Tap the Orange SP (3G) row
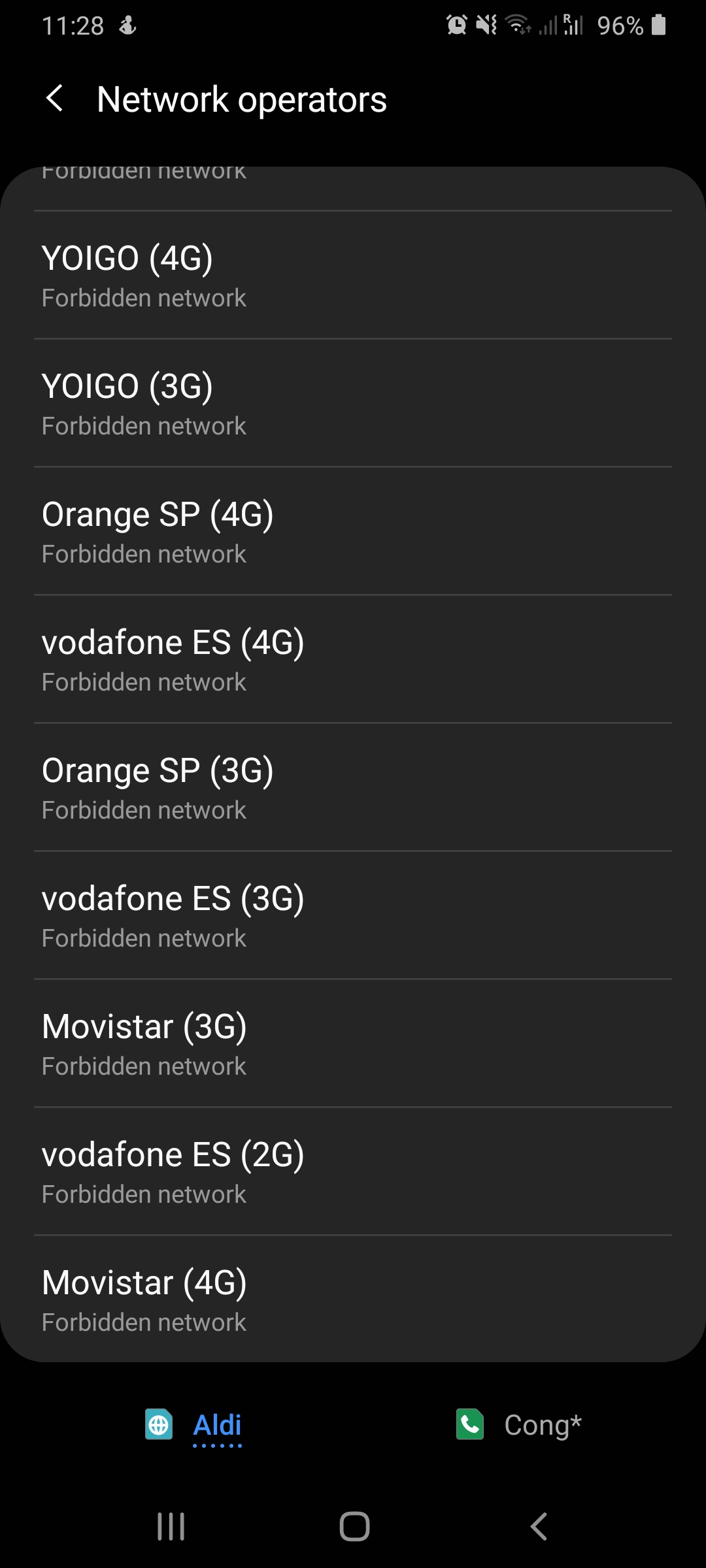This screenshot has width=706, height=1568. pos(353,787)
